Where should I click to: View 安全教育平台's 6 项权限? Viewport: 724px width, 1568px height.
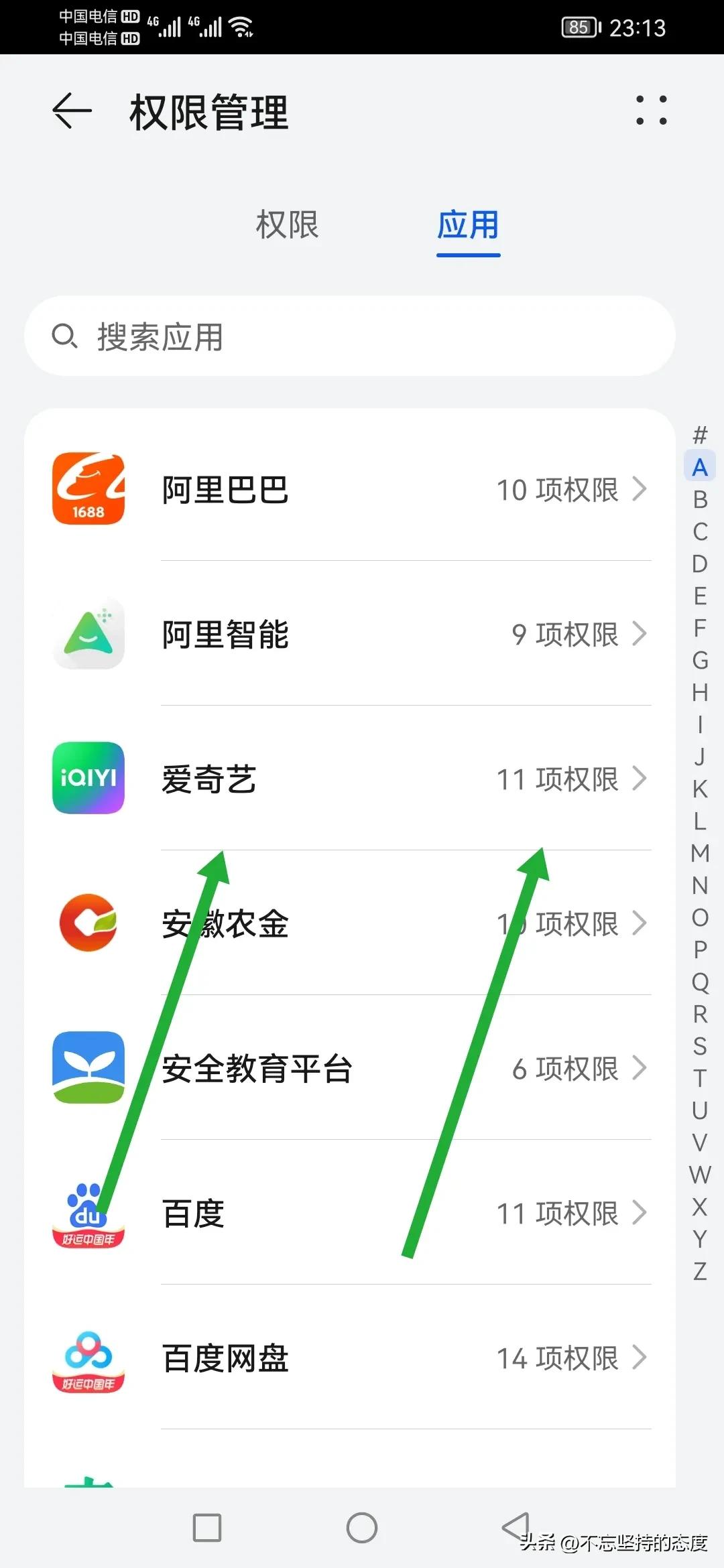click(x=638, y=1069)
